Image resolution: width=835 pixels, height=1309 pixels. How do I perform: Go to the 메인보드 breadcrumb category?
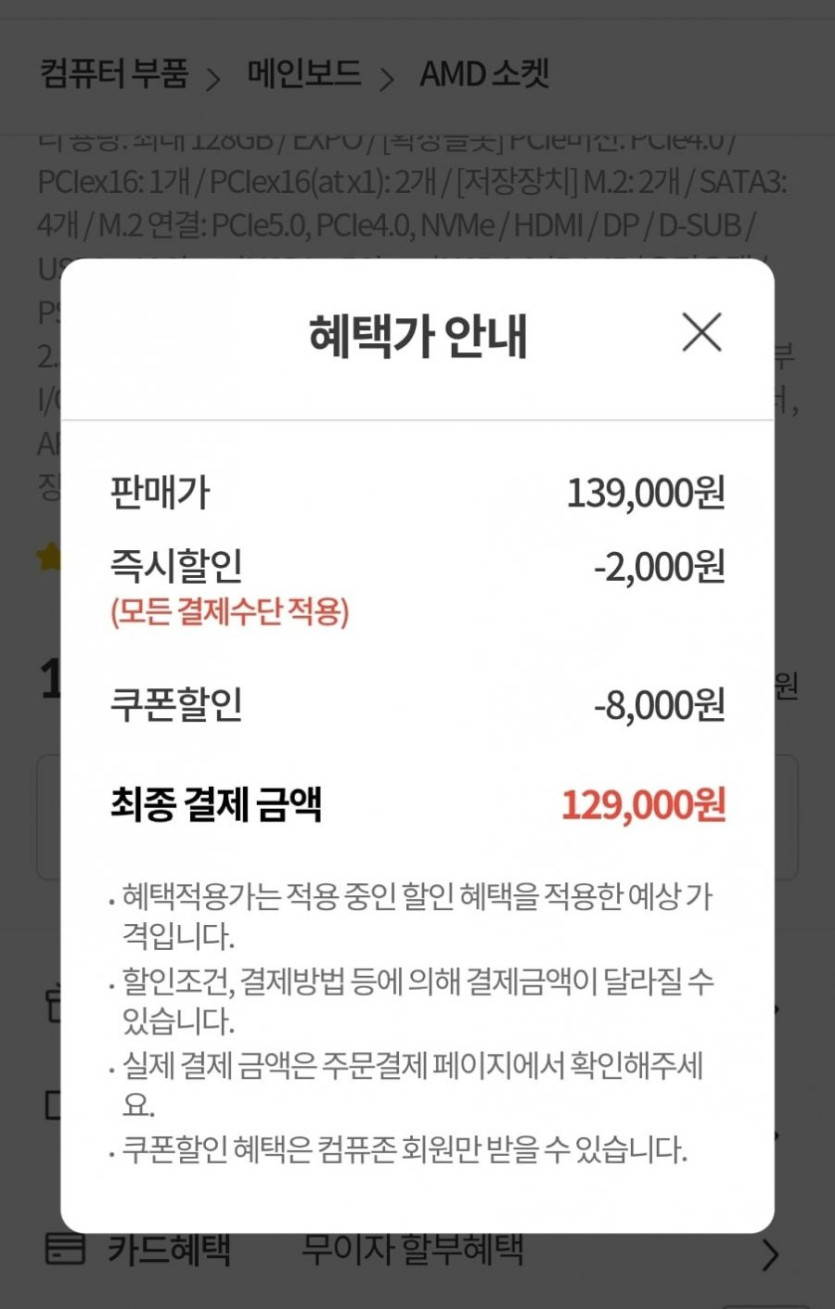(304, 75)
